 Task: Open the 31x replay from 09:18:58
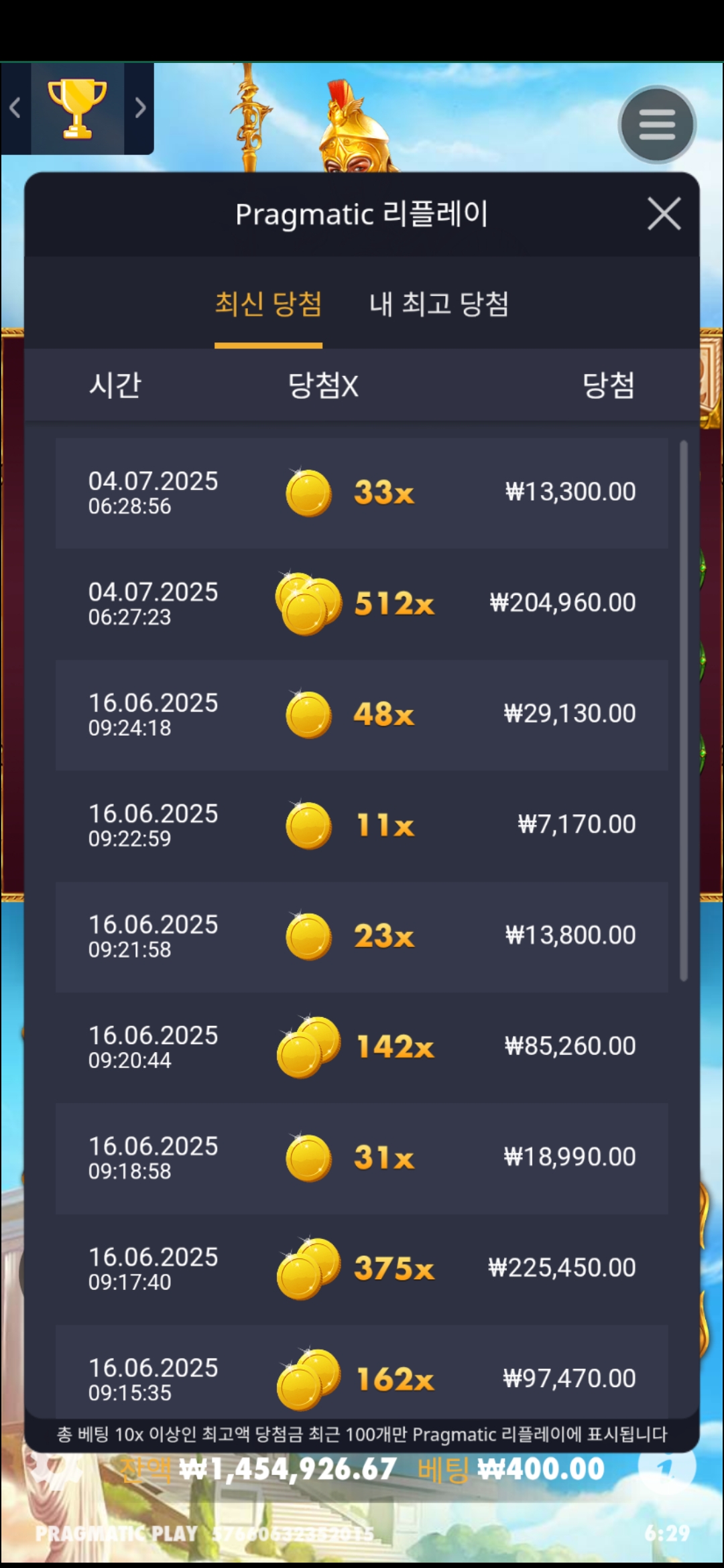click(362, 1157)
